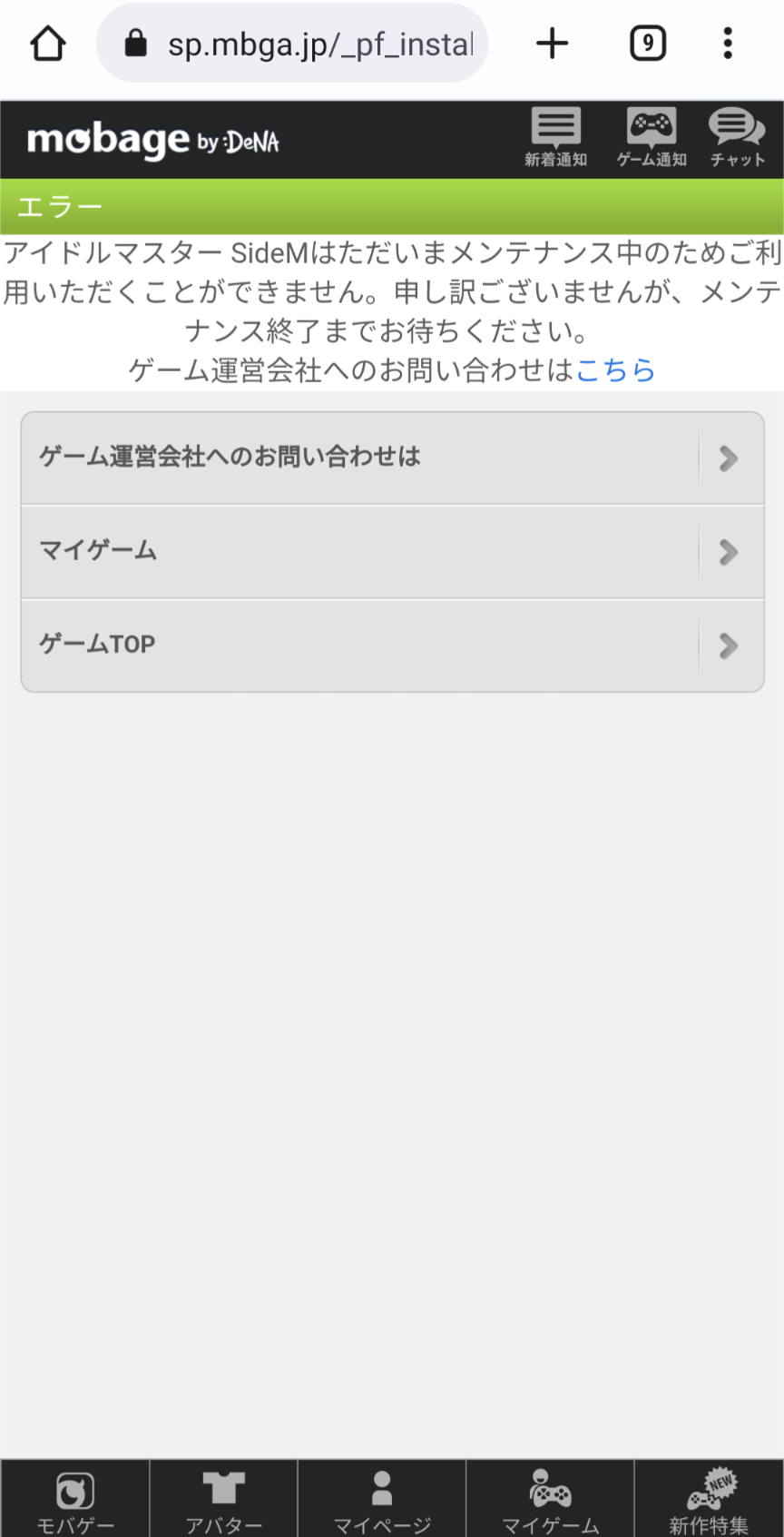Switch to the モバゲー bottom tab

click(x=75, y=1499)
